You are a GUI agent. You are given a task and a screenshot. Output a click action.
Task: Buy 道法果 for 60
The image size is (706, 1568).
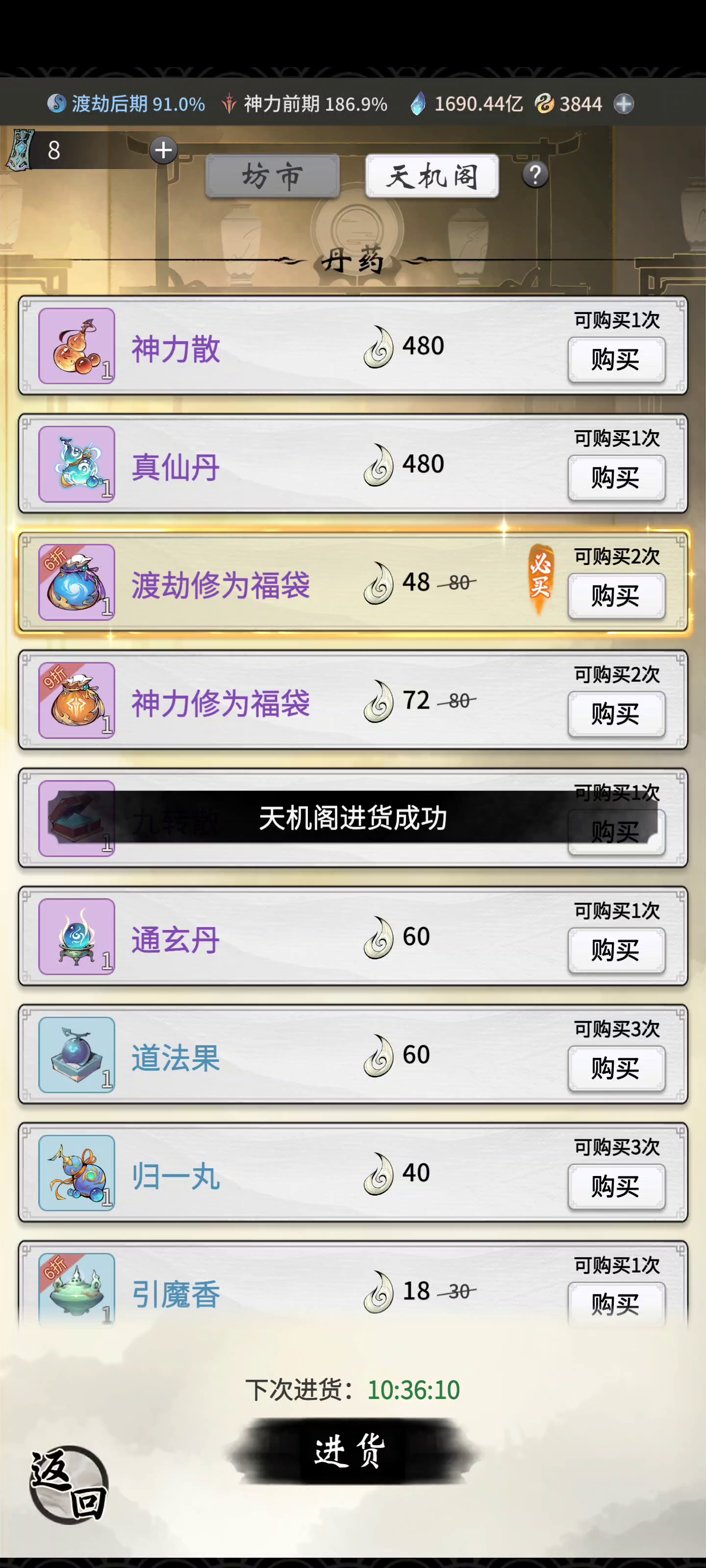click(x=616, y=1068)
